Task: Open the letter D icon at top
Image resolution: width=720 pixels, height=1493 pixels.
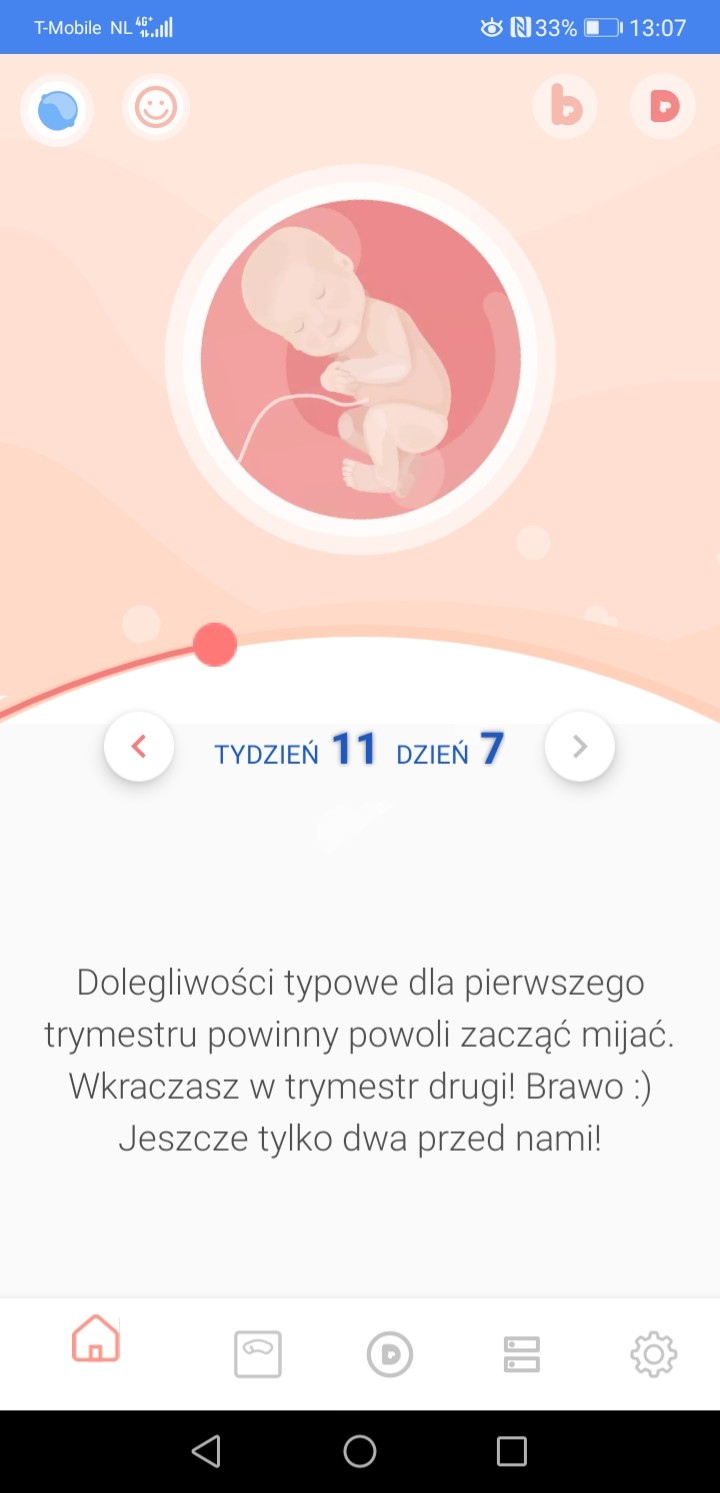Action: (663, 106)
